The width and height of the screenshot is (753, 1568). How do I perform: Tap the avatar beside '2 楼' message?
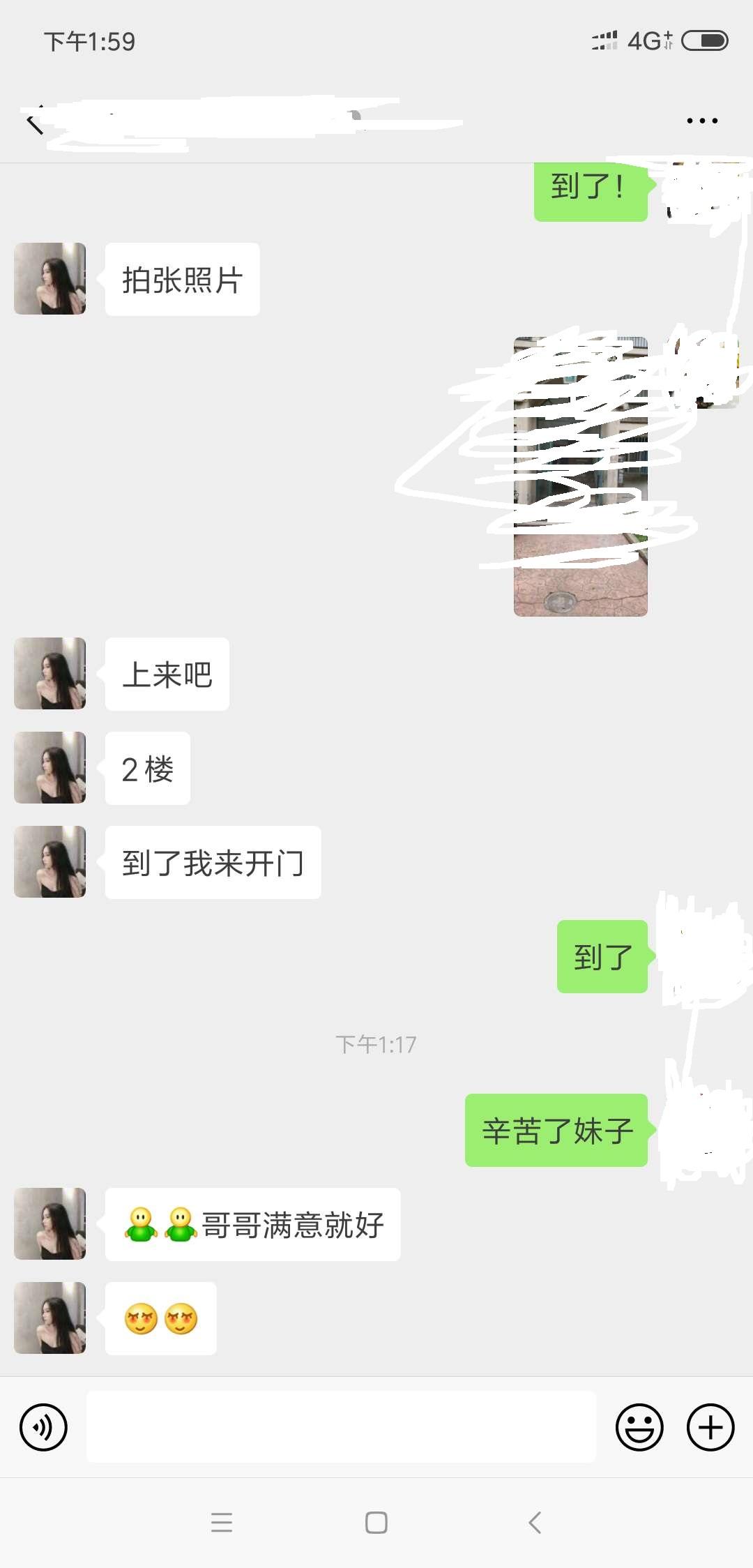pos(49,767)
